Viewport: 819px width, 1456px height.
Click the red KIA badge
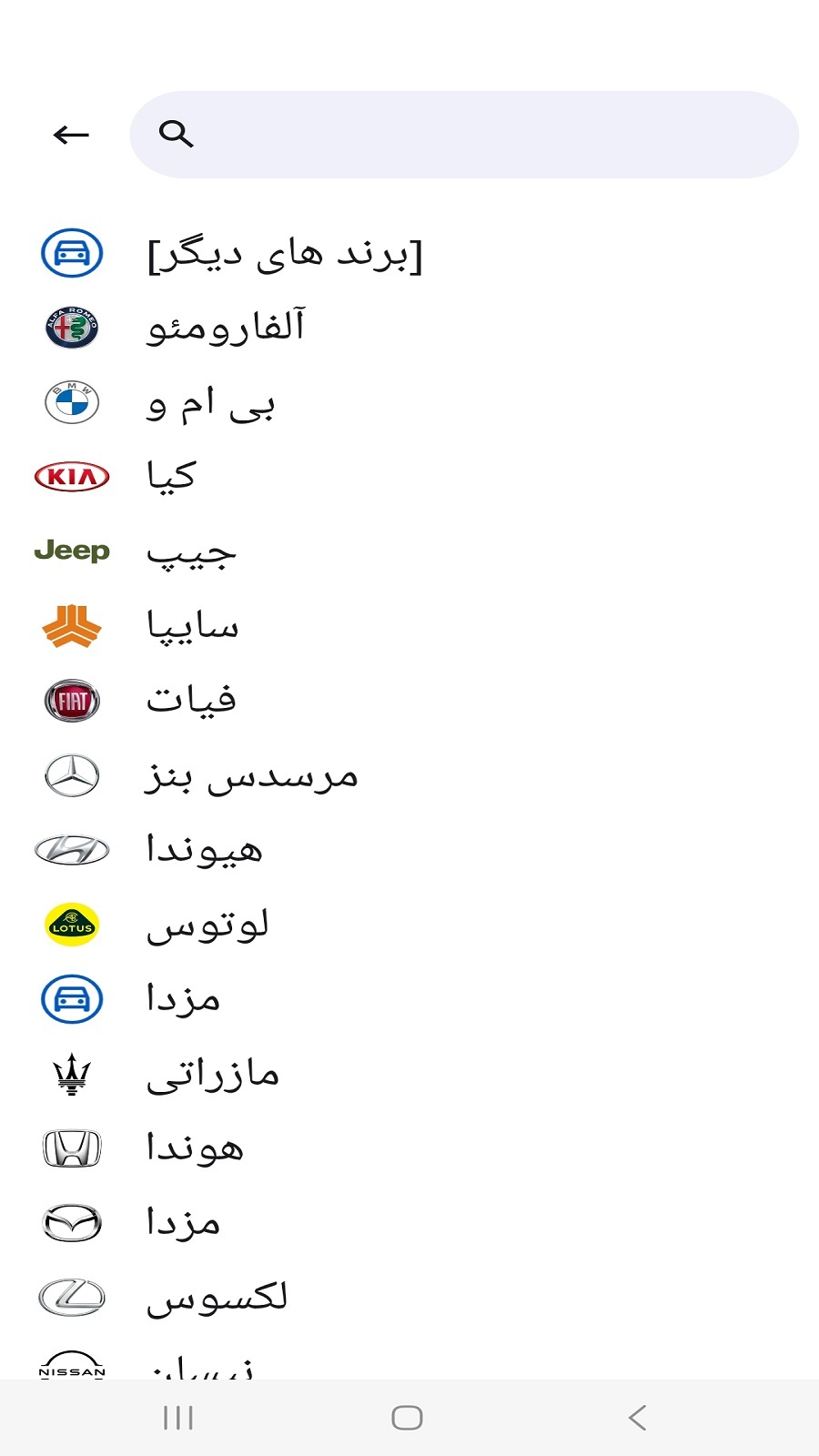71,475
